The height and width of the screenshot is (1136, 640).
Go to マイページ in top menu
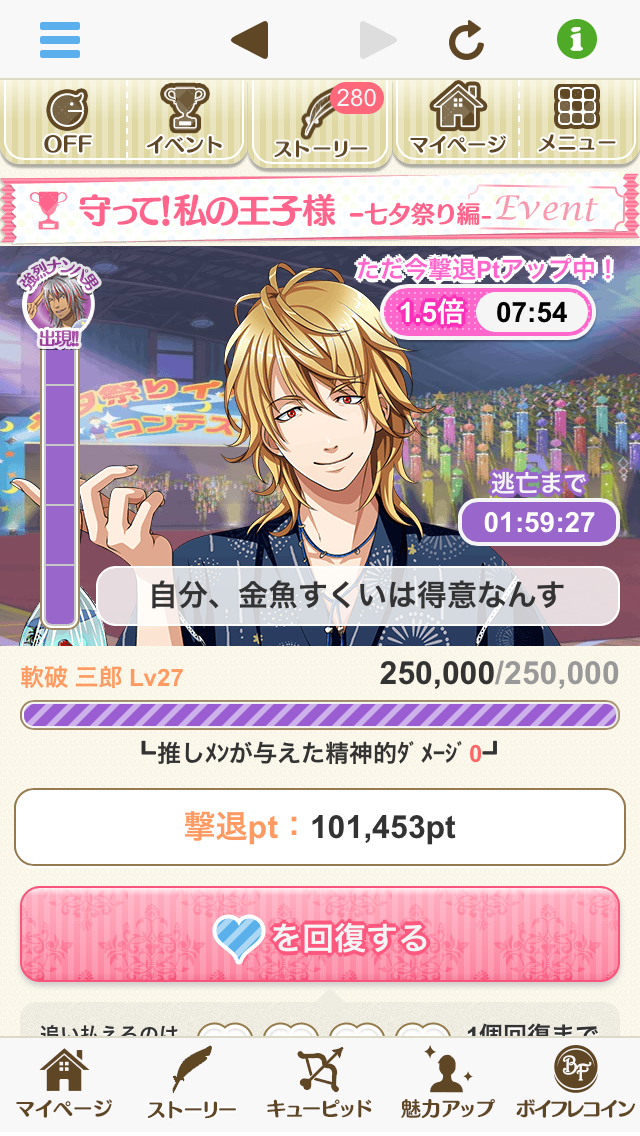tap(457, 122)
